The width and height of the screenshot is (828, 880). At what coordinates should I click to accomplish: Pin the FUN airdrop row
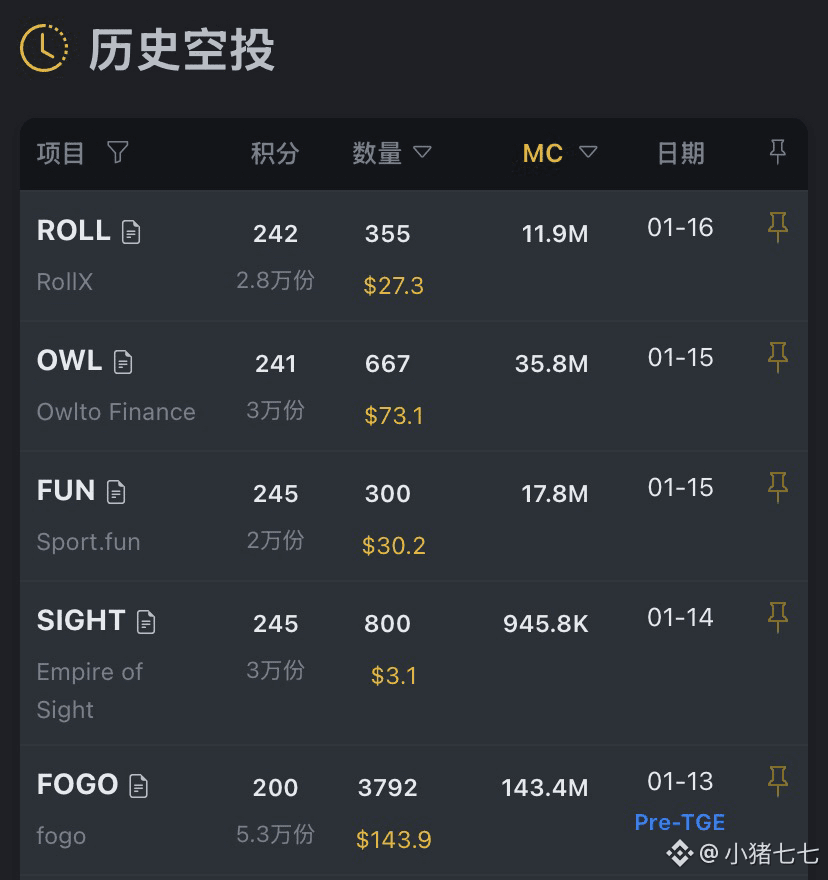777,487
